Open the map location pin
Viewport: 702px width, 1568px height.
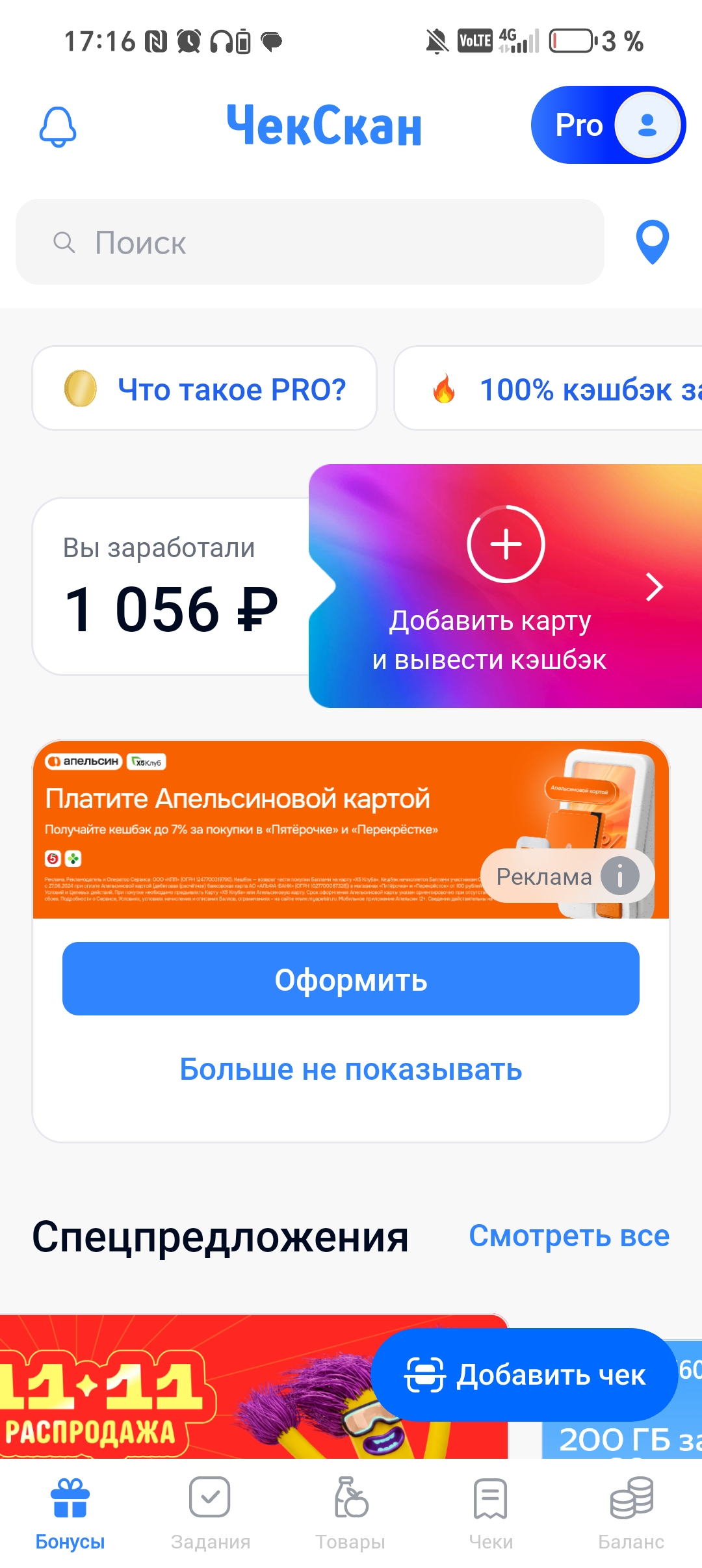(x=652, y=242)
